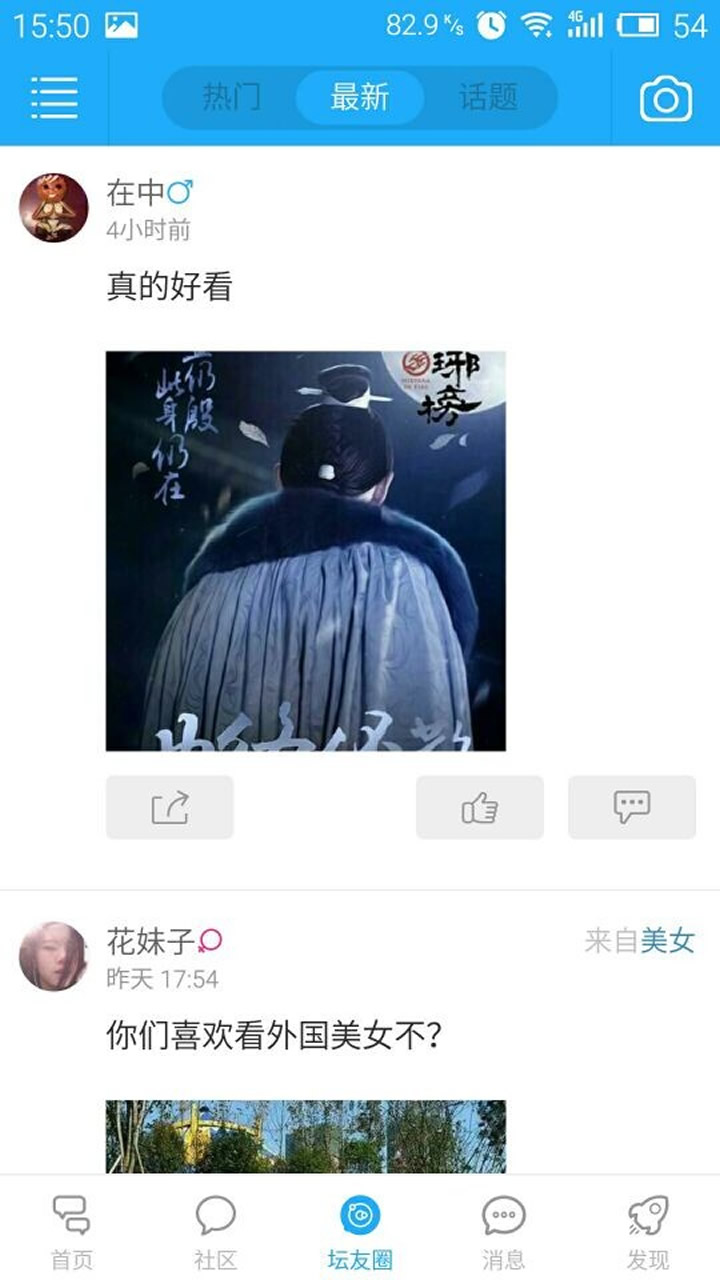Open 在中's profile avatar
Image resolution: width=720 pixels, height=1280 pixels.
click(54, 208)
